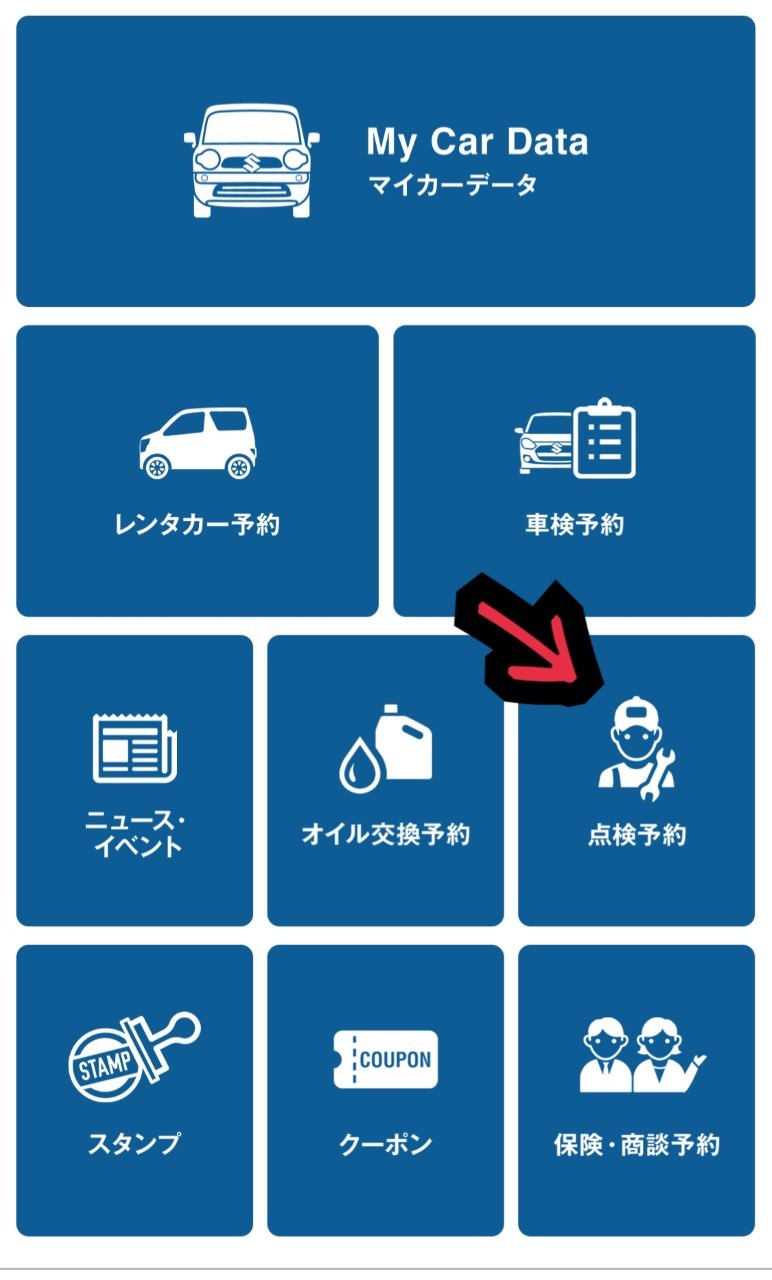Show available クーポン coupons

coord(385,1091)
